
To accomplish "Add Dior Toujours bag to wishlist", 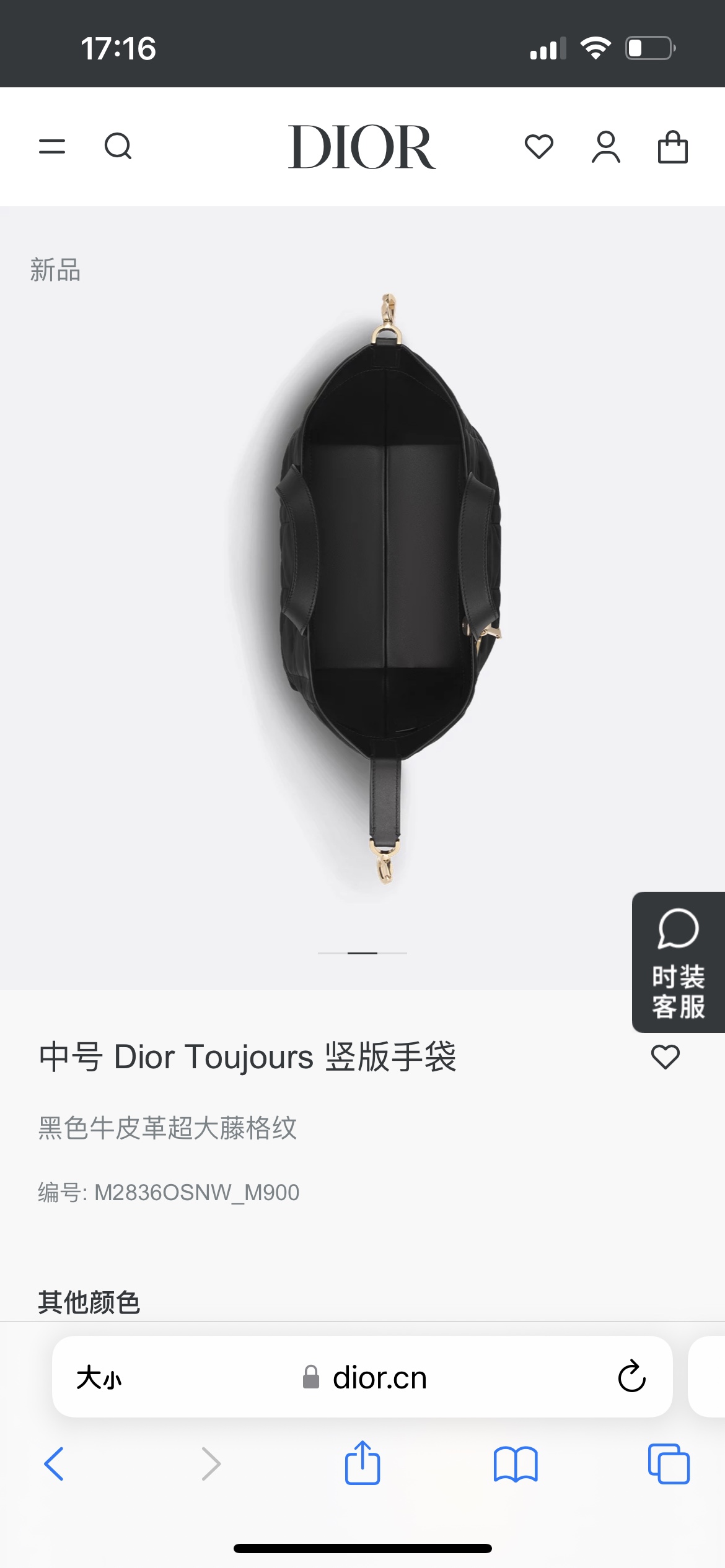I will coord(666,1056).
